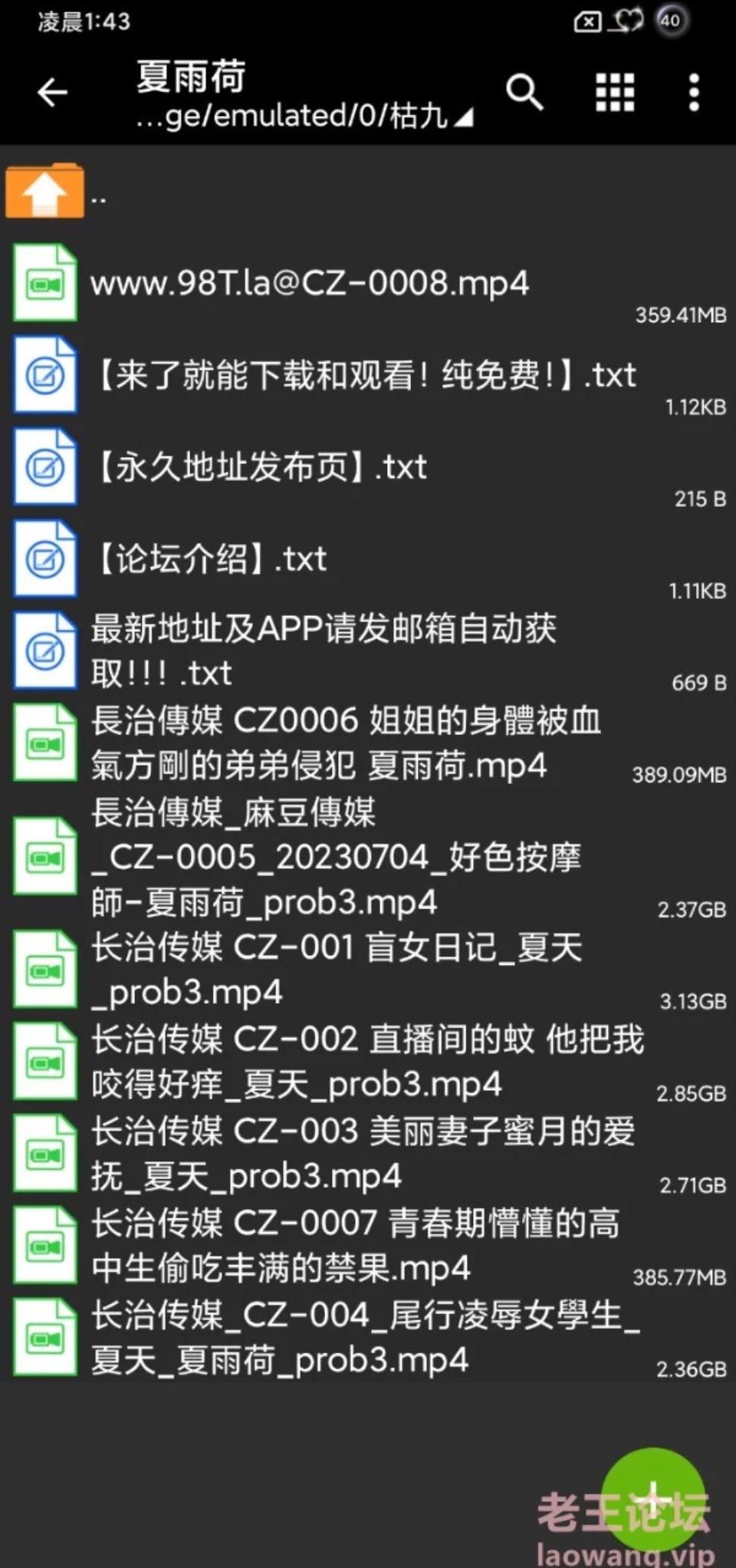Open the www.98T.la@CZ-0008.mp4 file
Viewport: 736px width, 1568px height.
[368, 283]
